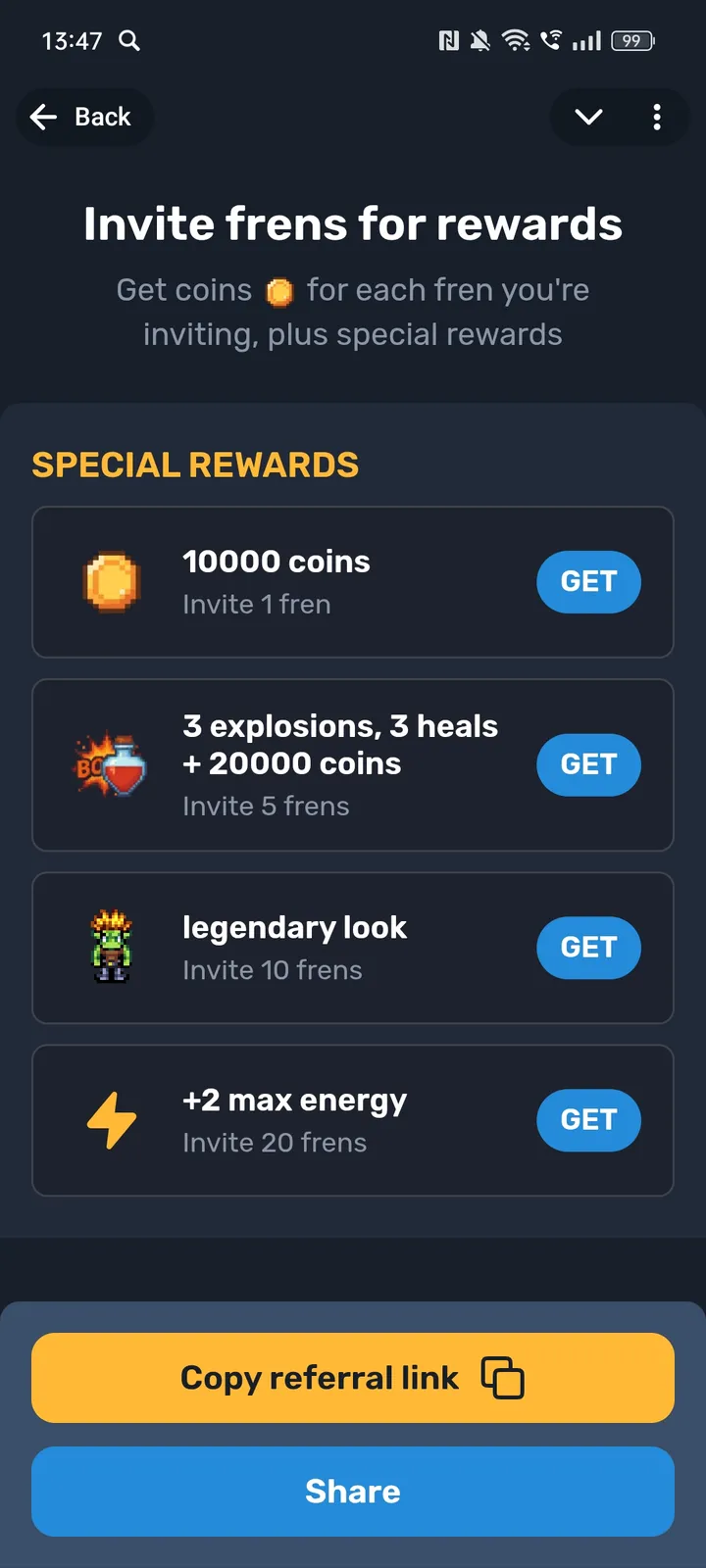This screenshot has width=706, height=1568.
Task: Click the copy icon inside the referral link button
Action: click(x=503, y=1377)
